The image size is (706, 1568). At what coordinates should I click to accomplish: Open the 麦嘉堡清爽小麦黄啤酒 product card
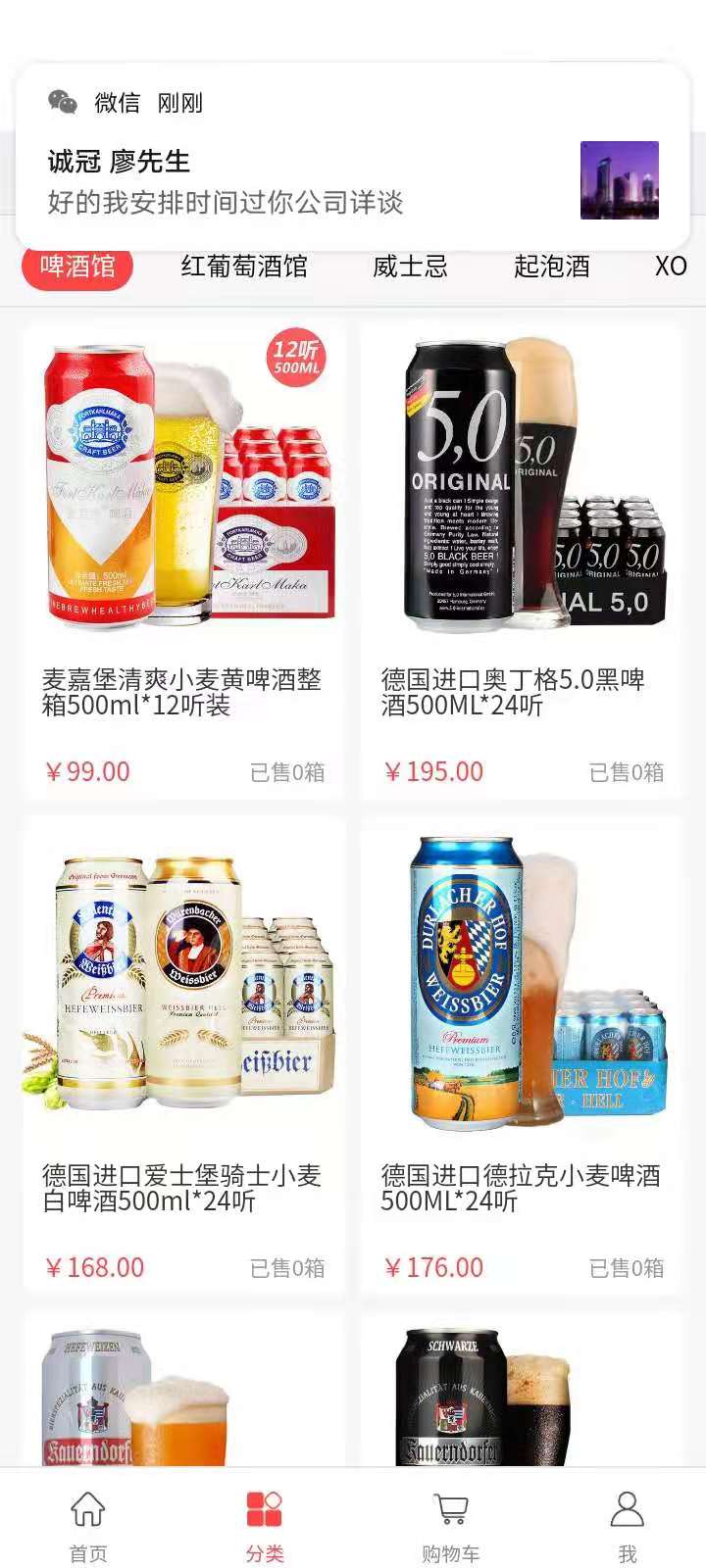pyautogui.click(x=183, y=559)
